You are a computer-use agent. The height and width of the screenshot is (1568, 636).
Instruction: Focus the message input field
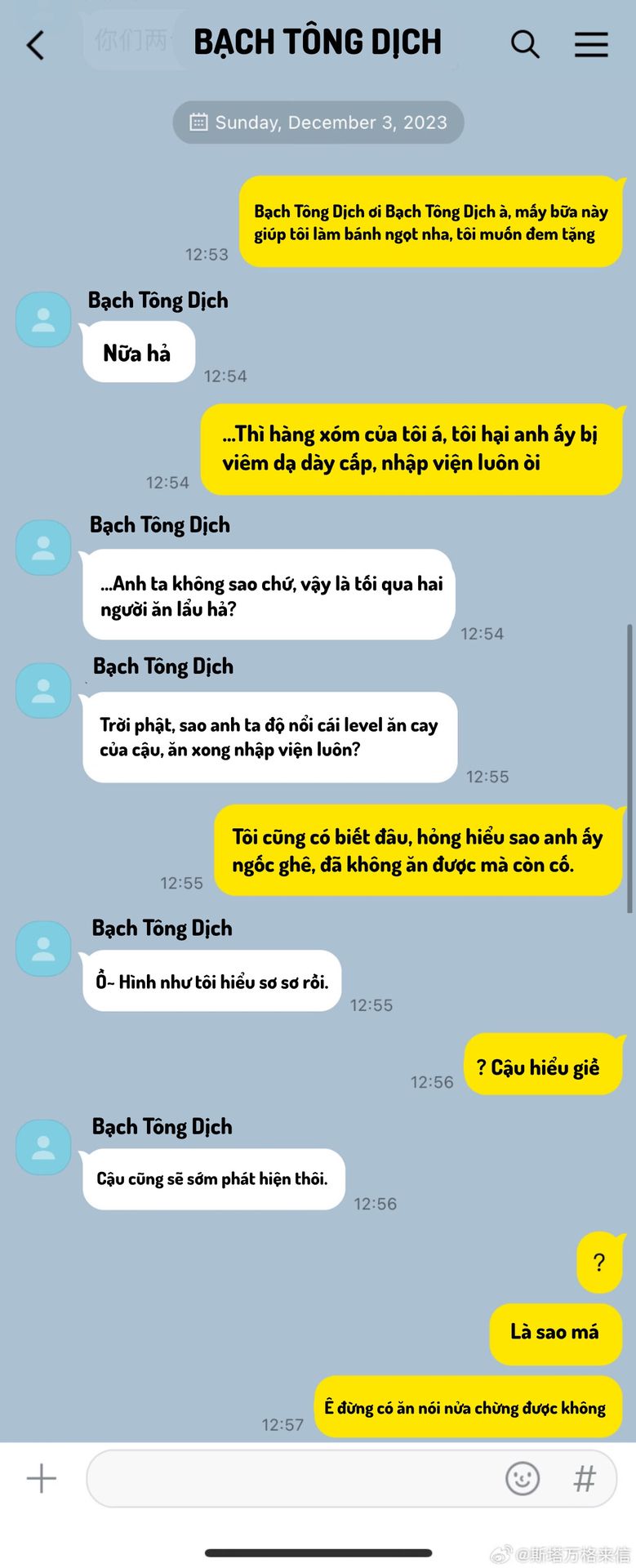294,1478
